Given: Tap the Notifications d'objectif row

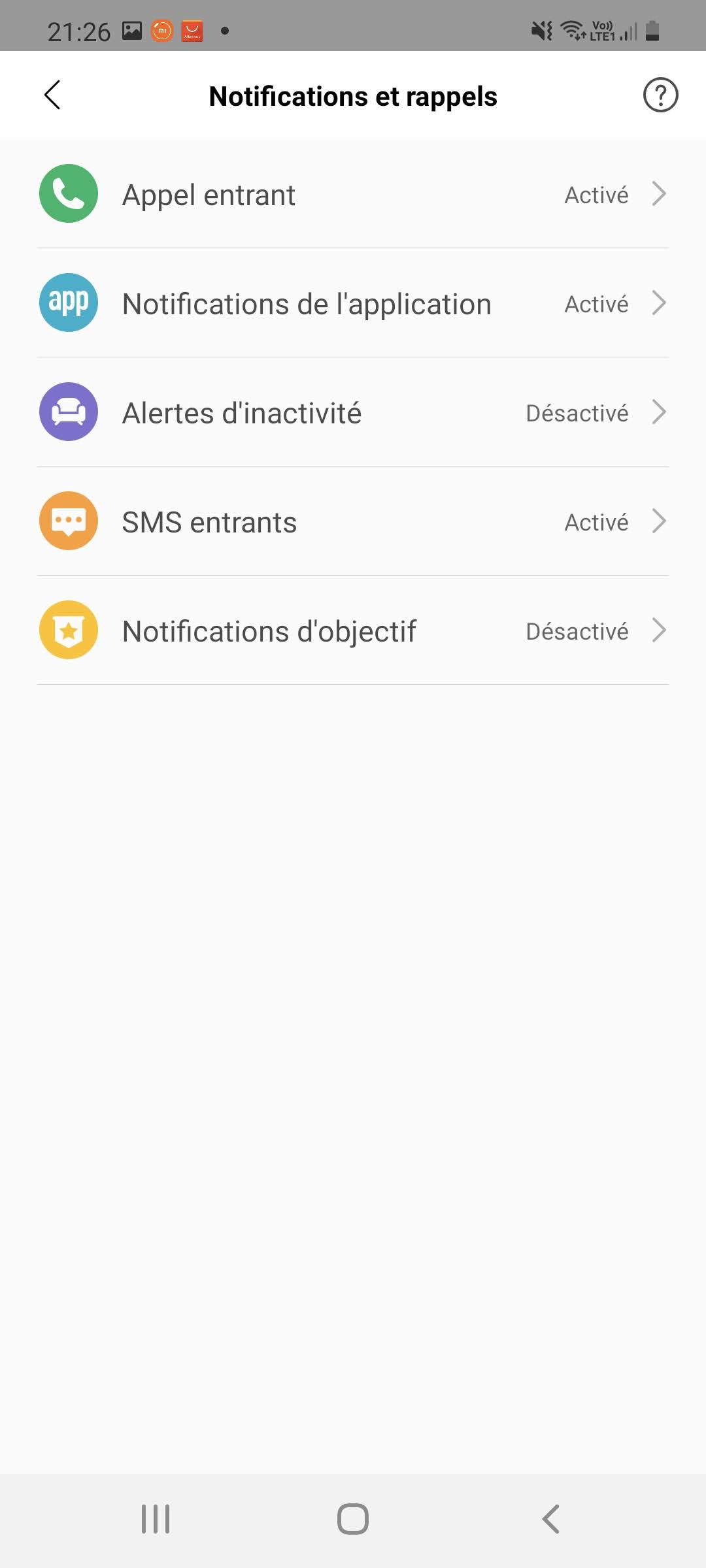Looking at the screenshot, I should pos(353,631).
